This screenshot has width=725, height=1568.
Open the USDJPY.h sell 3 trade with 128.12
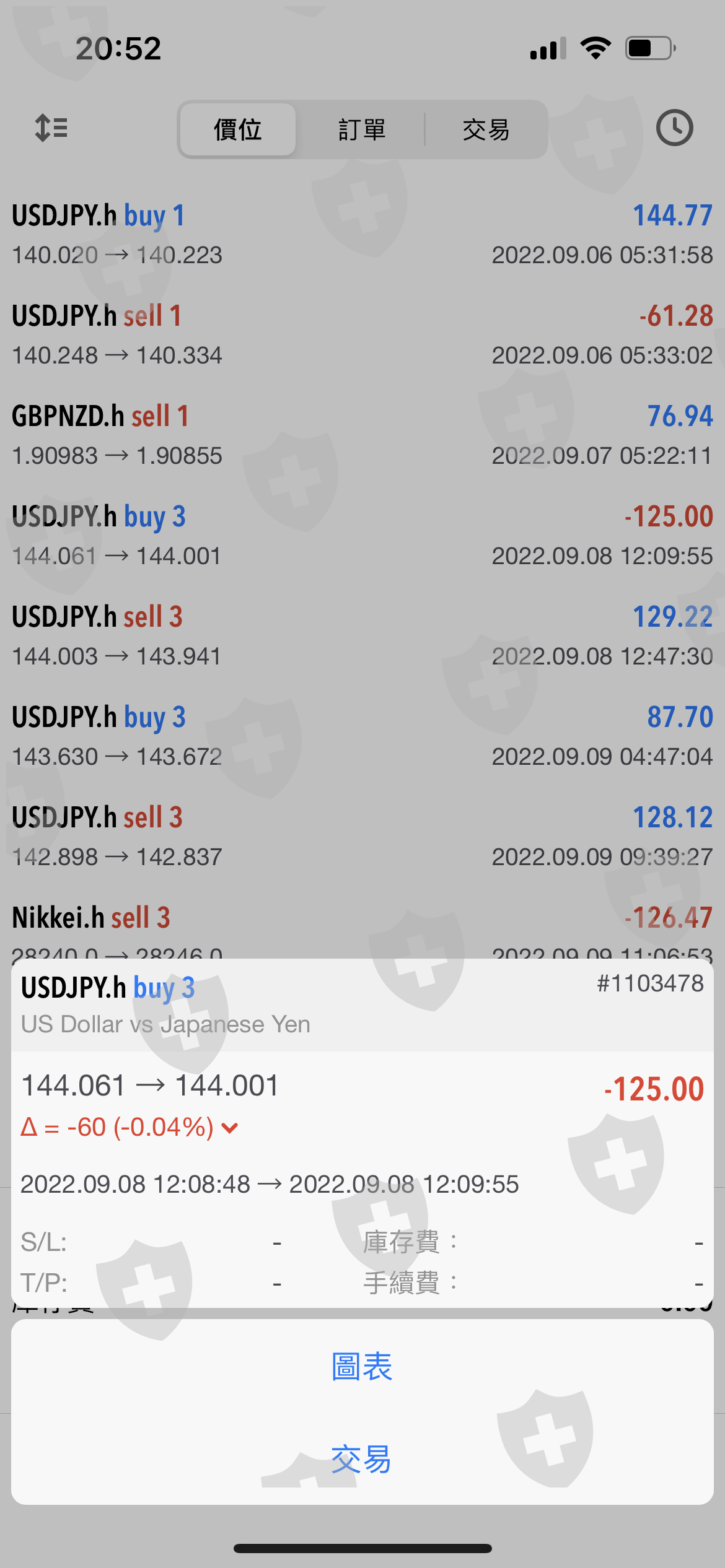[362, 837]
